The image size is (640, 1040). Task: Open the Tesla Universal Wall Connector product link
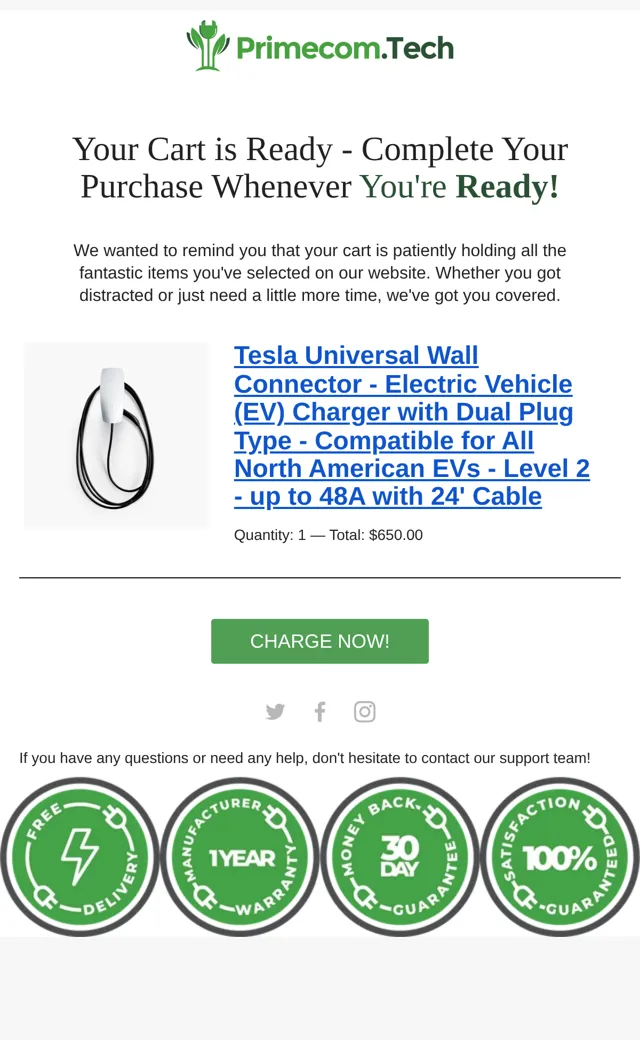point(411,426)
